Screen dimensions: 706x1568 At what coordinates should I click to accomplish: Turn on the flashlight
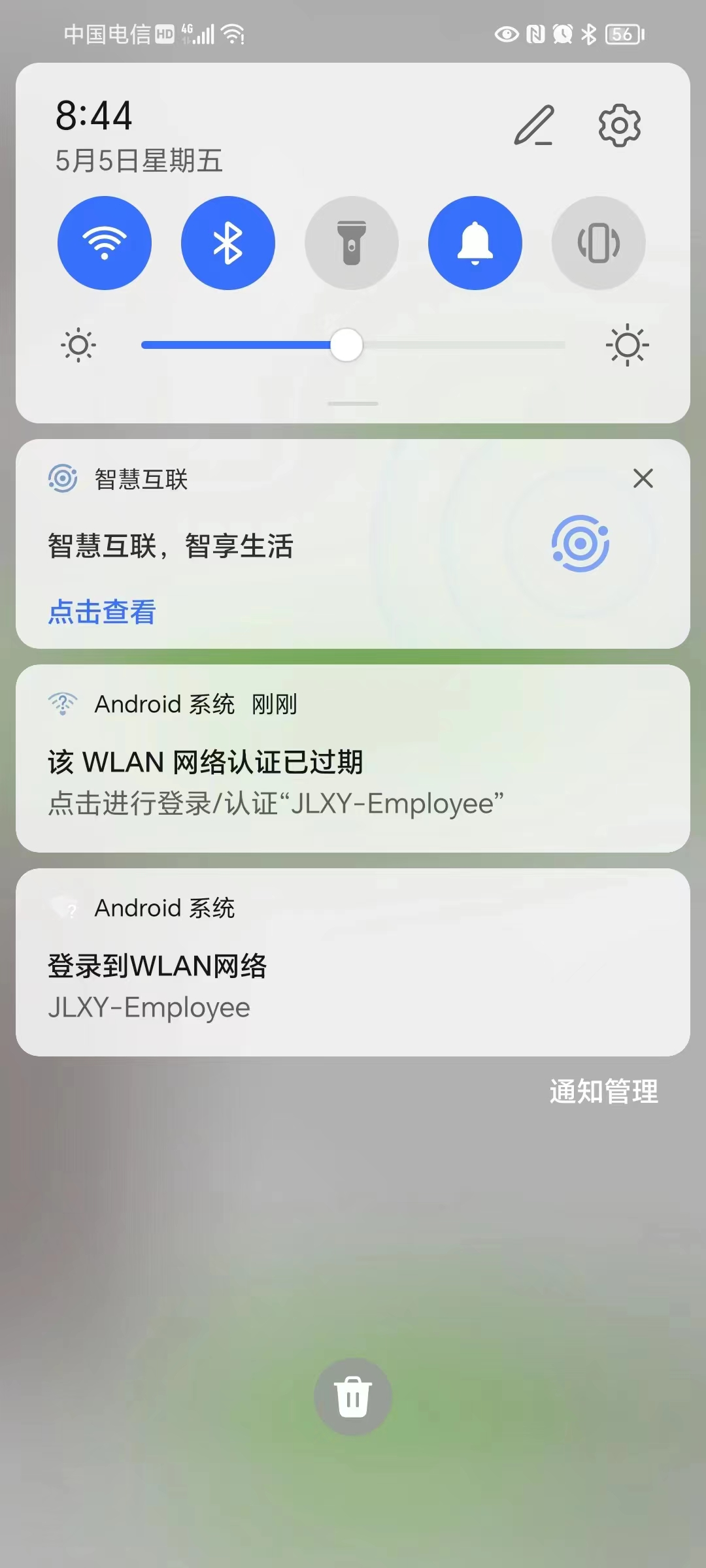point(352,243)
